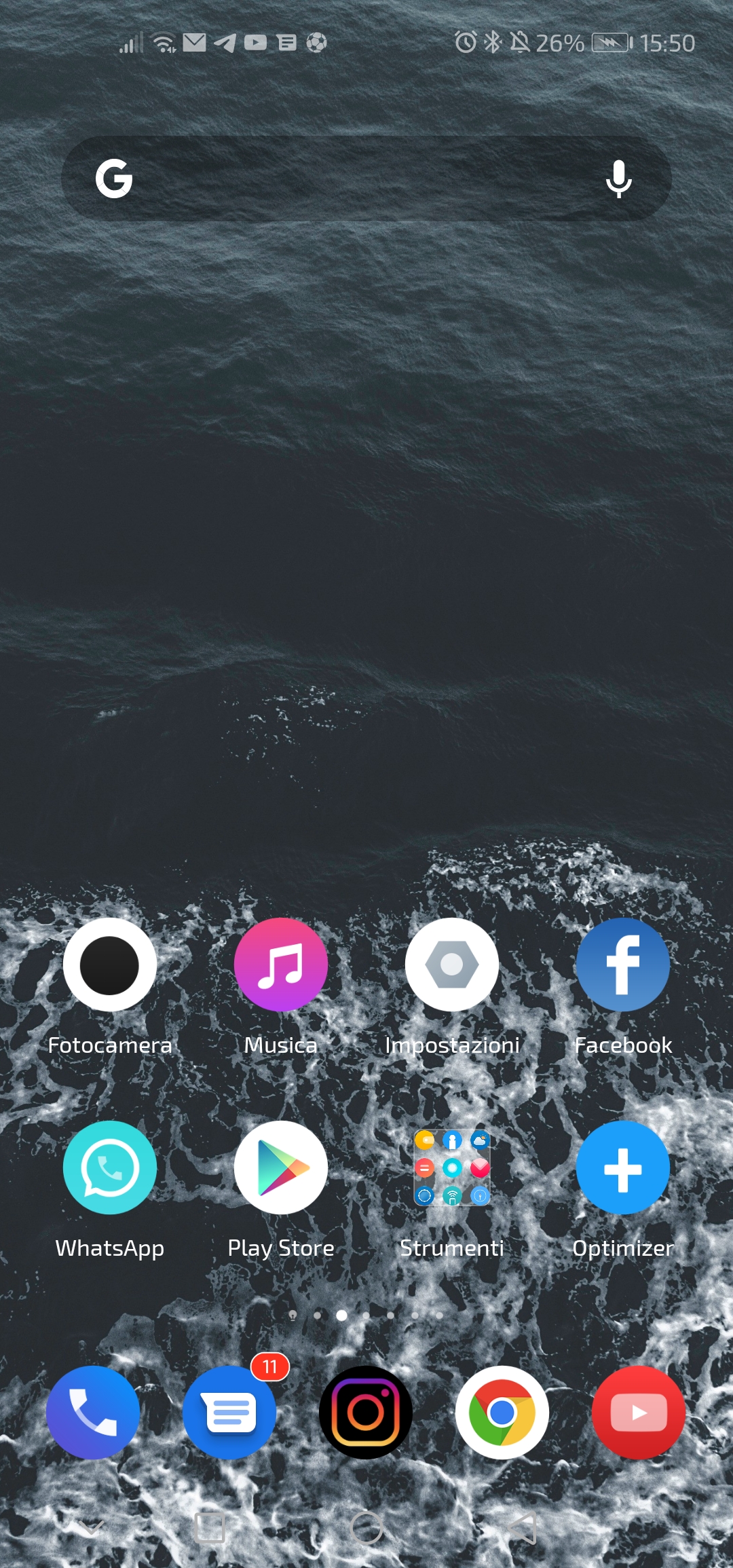This screenshot has height=1568, width=733.
Task: Open the Fotocamera app
Action: coord(110,965)
